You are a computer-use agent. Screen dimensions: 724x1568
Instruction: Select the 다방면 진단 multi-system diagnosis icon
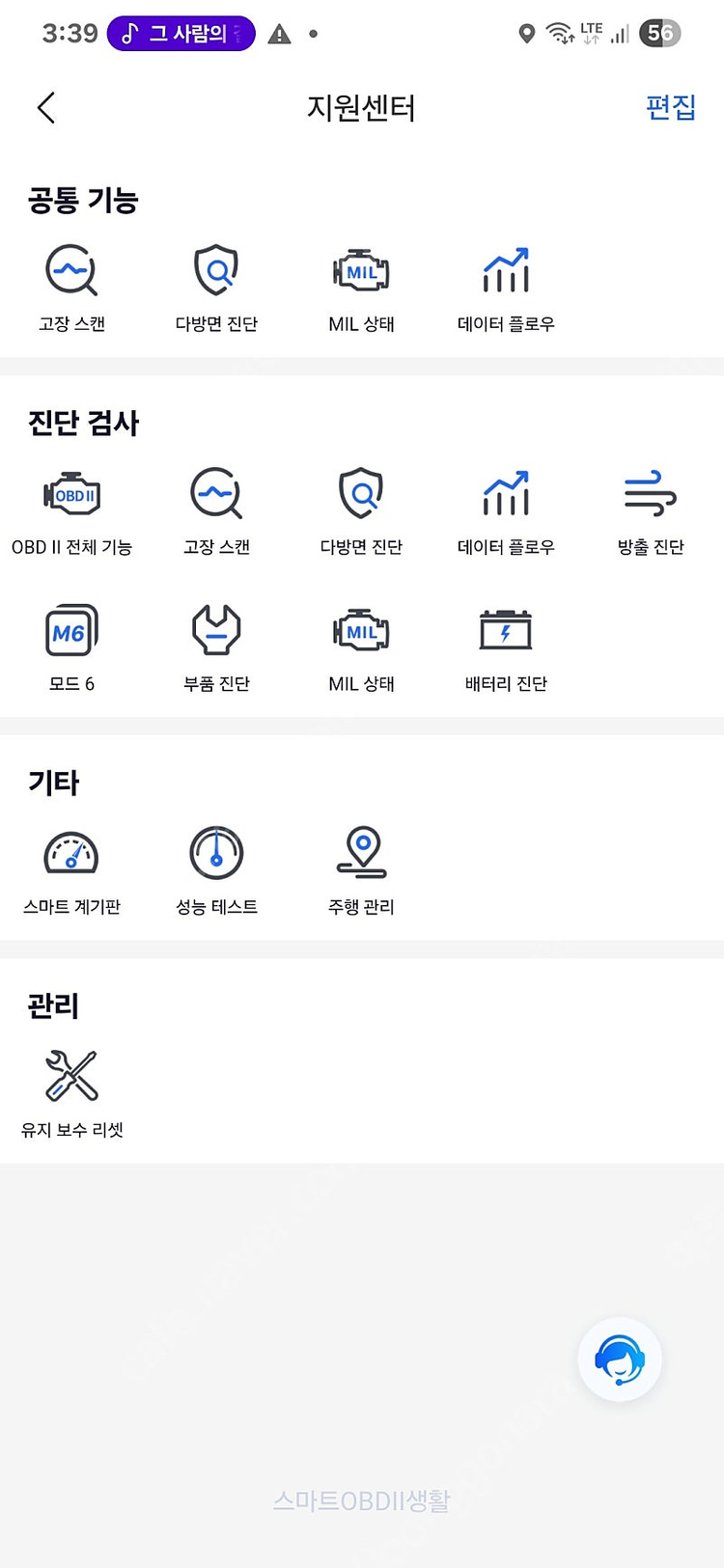215,271
